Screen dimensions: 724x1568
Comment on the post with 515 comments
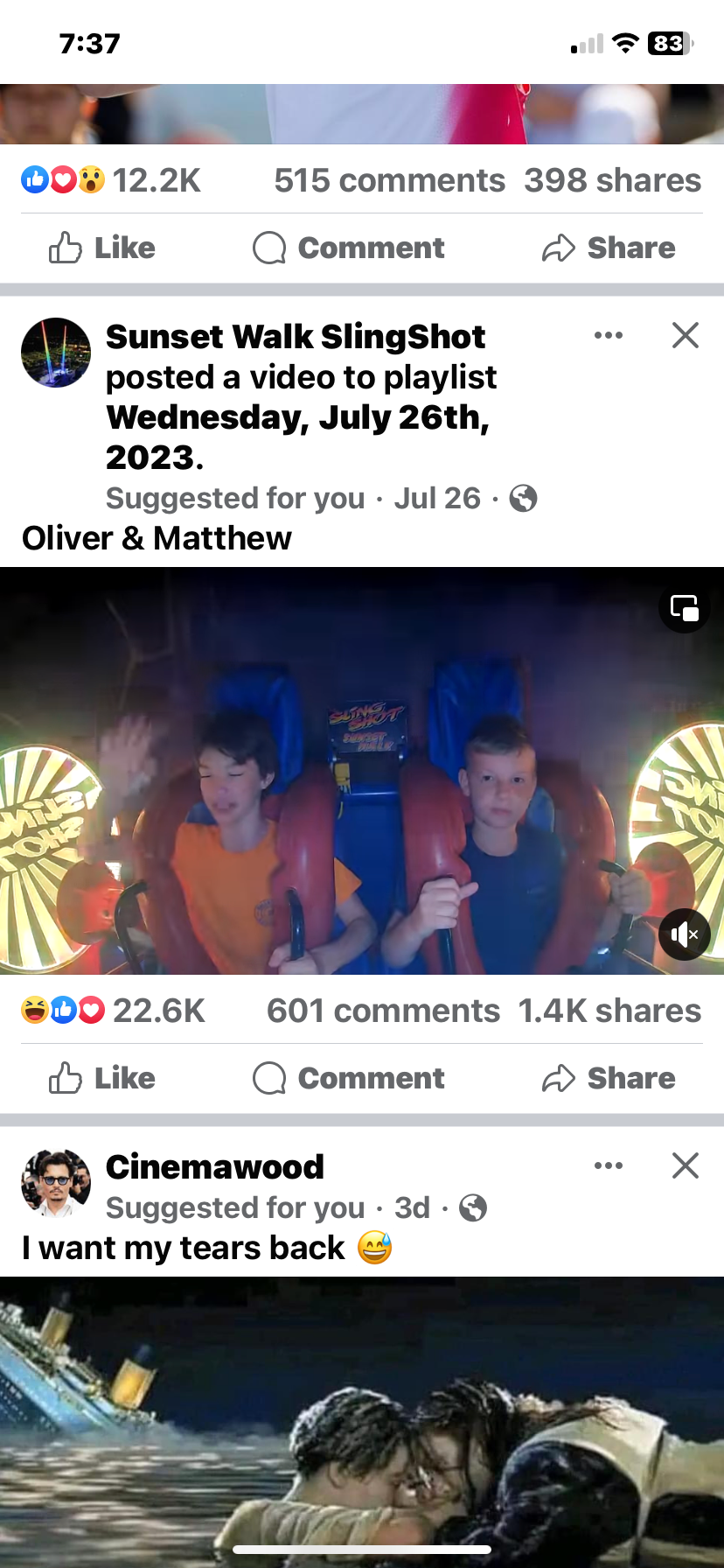tap(349, 248)
